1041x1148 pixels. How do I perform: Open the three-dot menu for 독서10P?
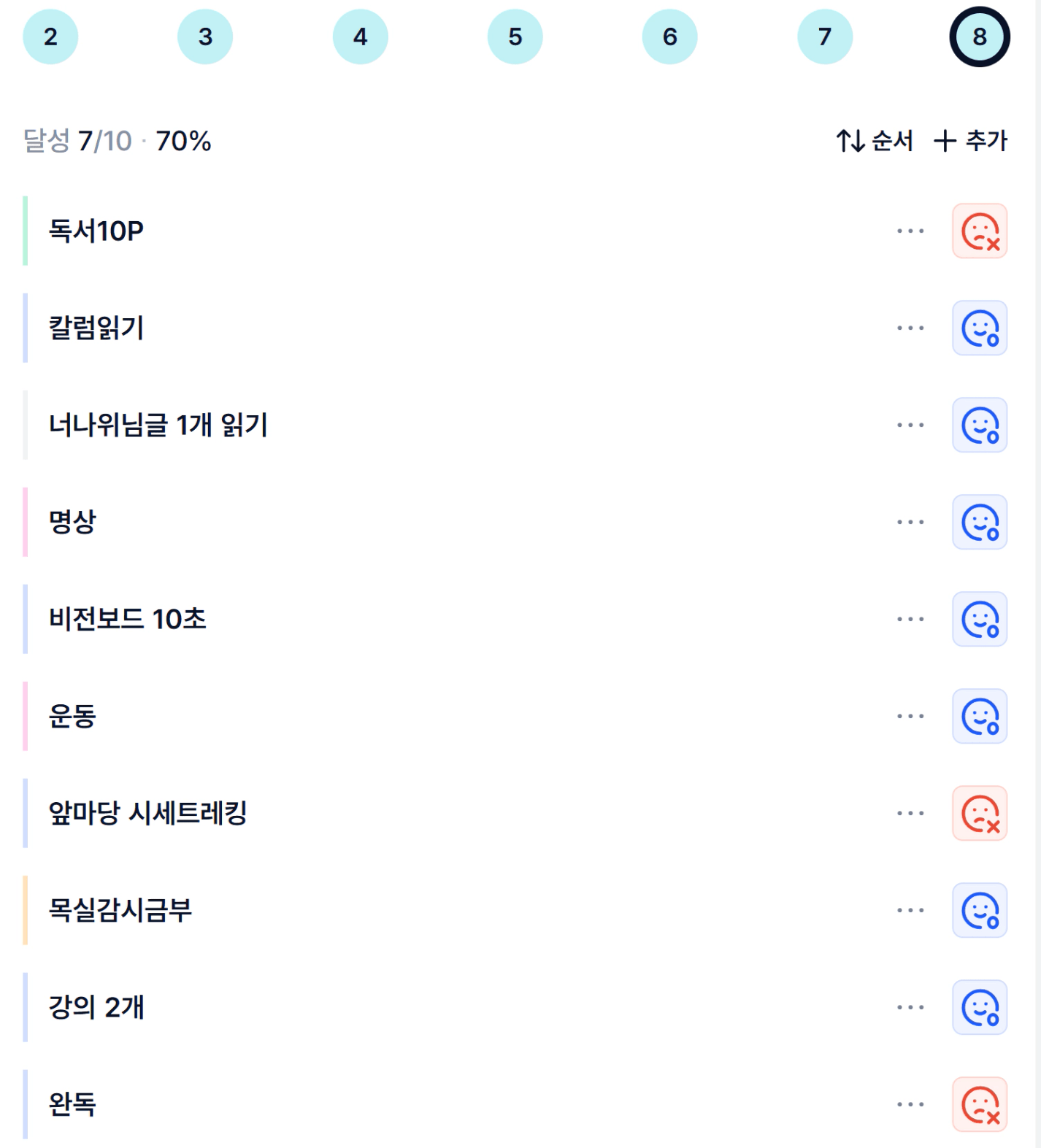pyautogui.click(x=910, y=231)
